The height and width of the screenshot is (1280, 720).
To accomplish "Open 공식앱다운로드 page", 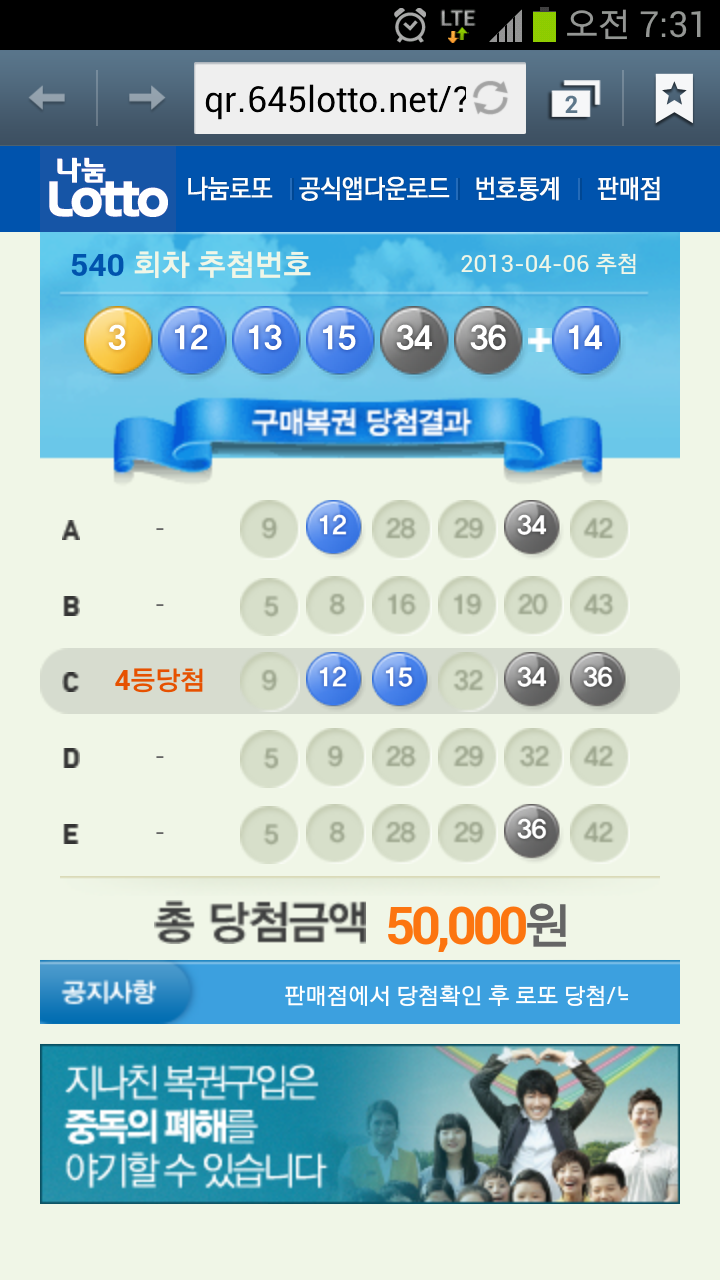I will click(374, 189).
